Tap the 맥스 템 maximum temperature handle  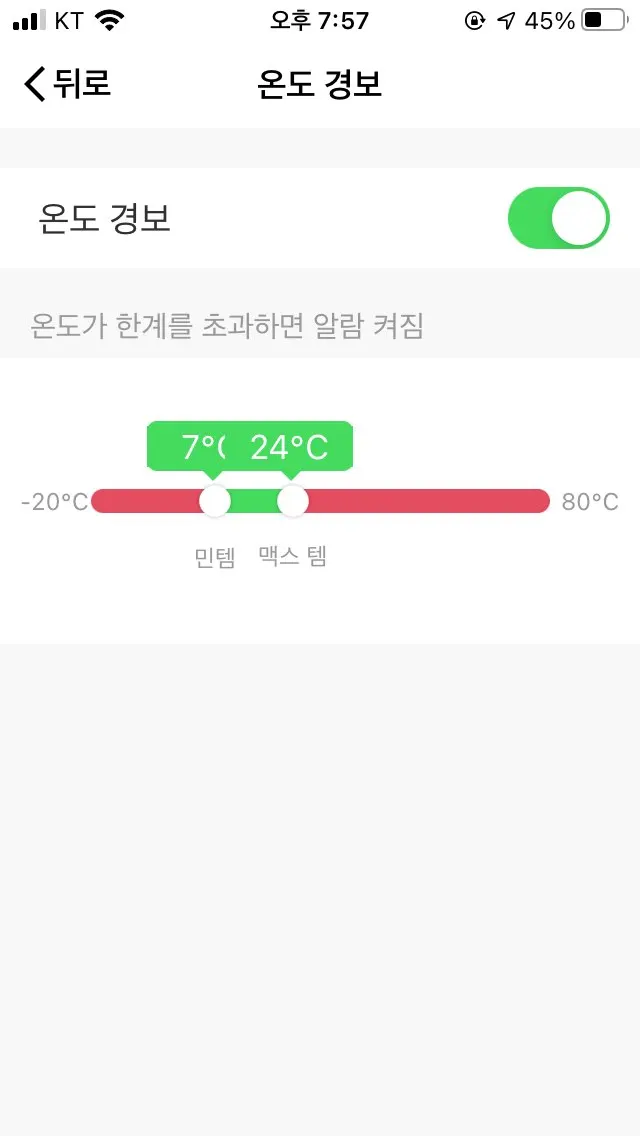pyautogui.click(x=292, y=501)
